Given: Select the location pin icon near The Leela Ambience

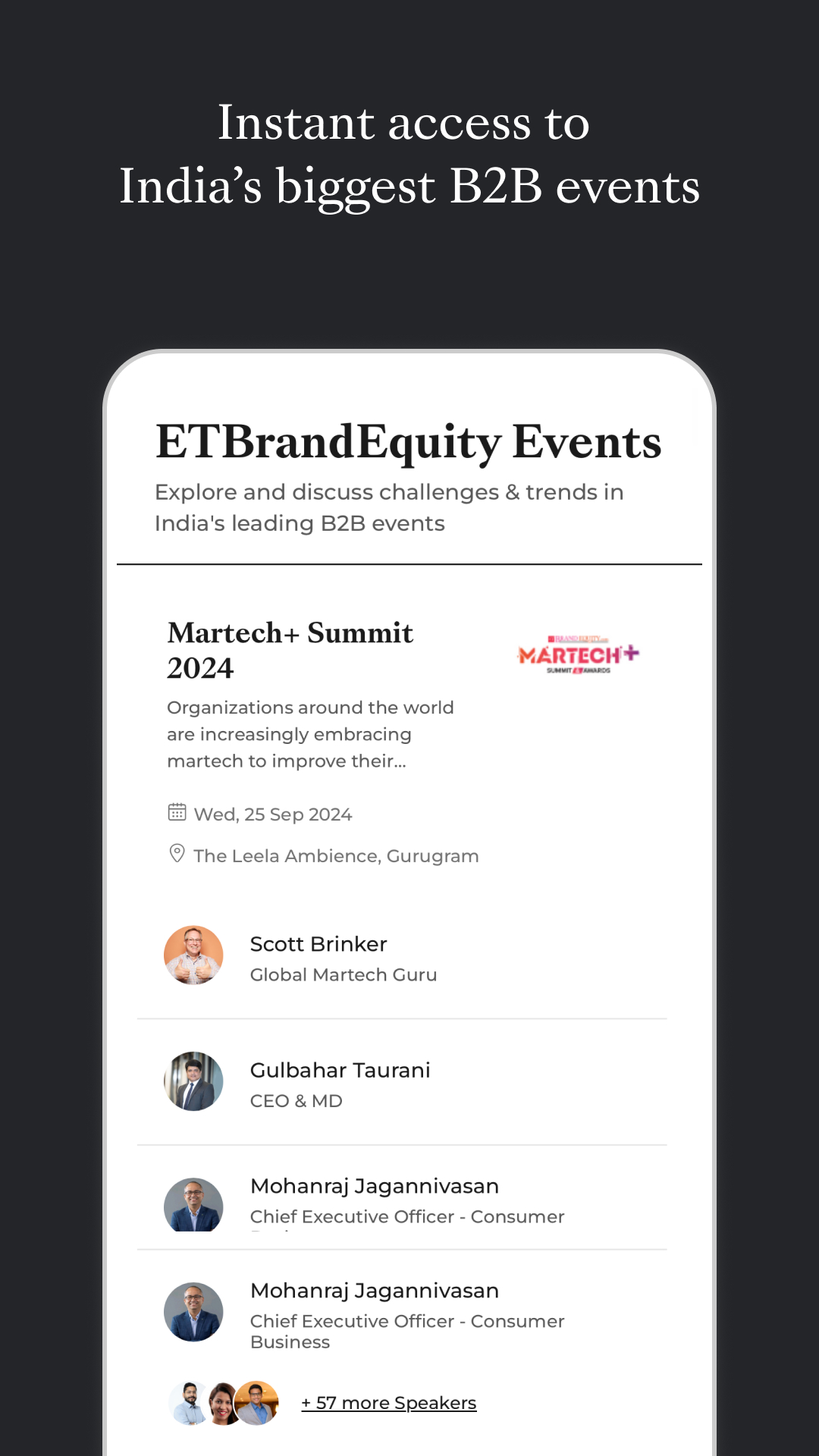Looking at the screenshot, I should click(176, 854).
